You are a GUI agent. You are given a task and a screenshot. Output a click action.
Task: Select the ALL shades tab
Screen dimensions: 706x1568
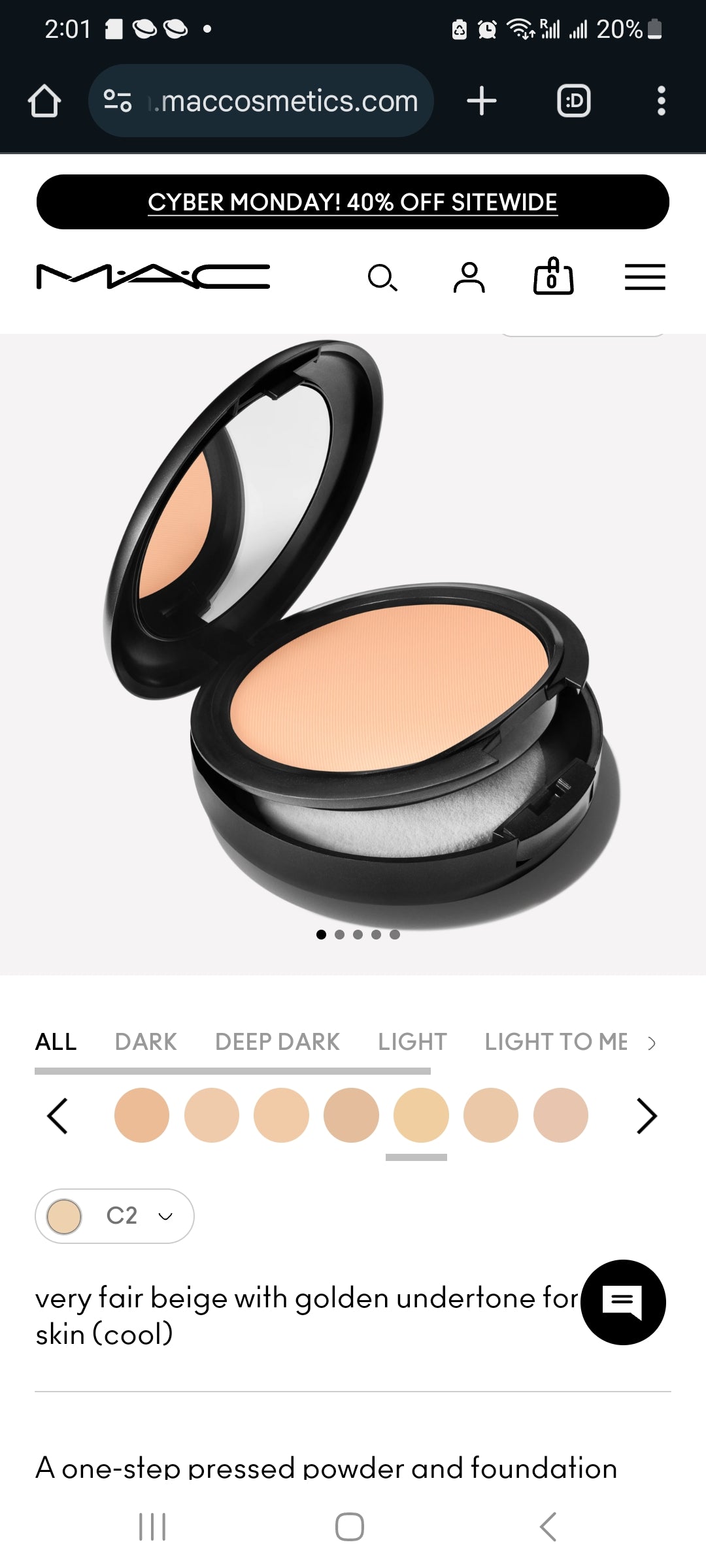[56, 1041]
